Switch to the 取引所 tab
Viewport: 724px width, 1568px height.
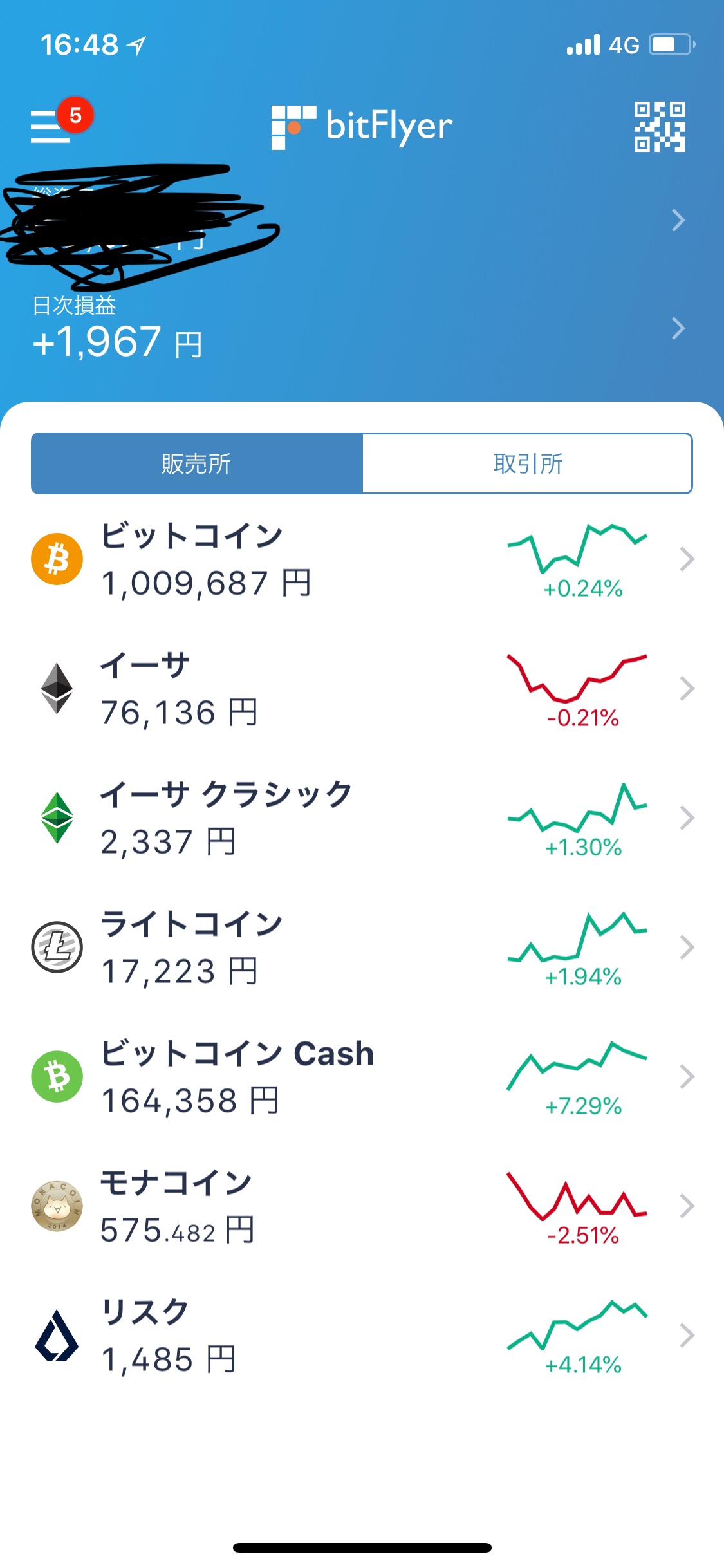coord(528,463)
